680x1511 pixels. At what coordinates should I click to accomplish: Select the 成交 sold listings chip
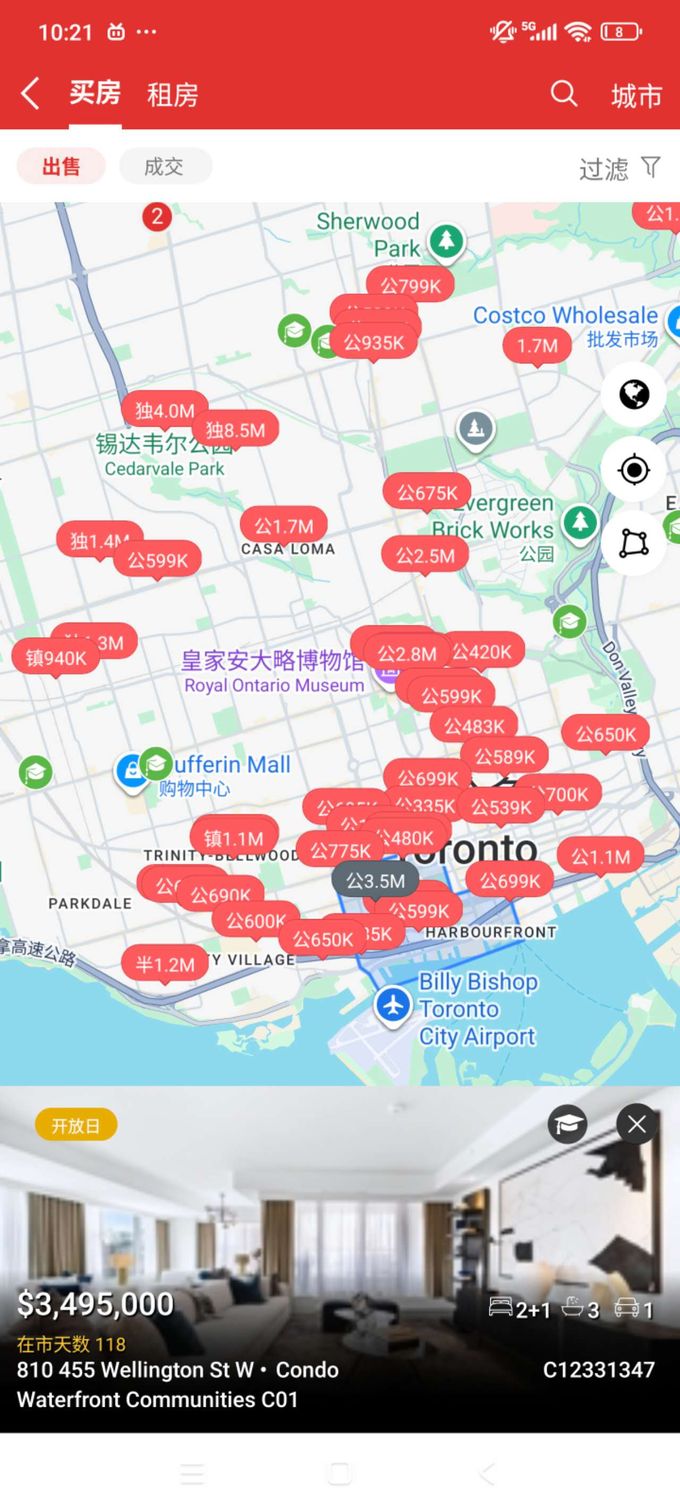coord(165,166)
